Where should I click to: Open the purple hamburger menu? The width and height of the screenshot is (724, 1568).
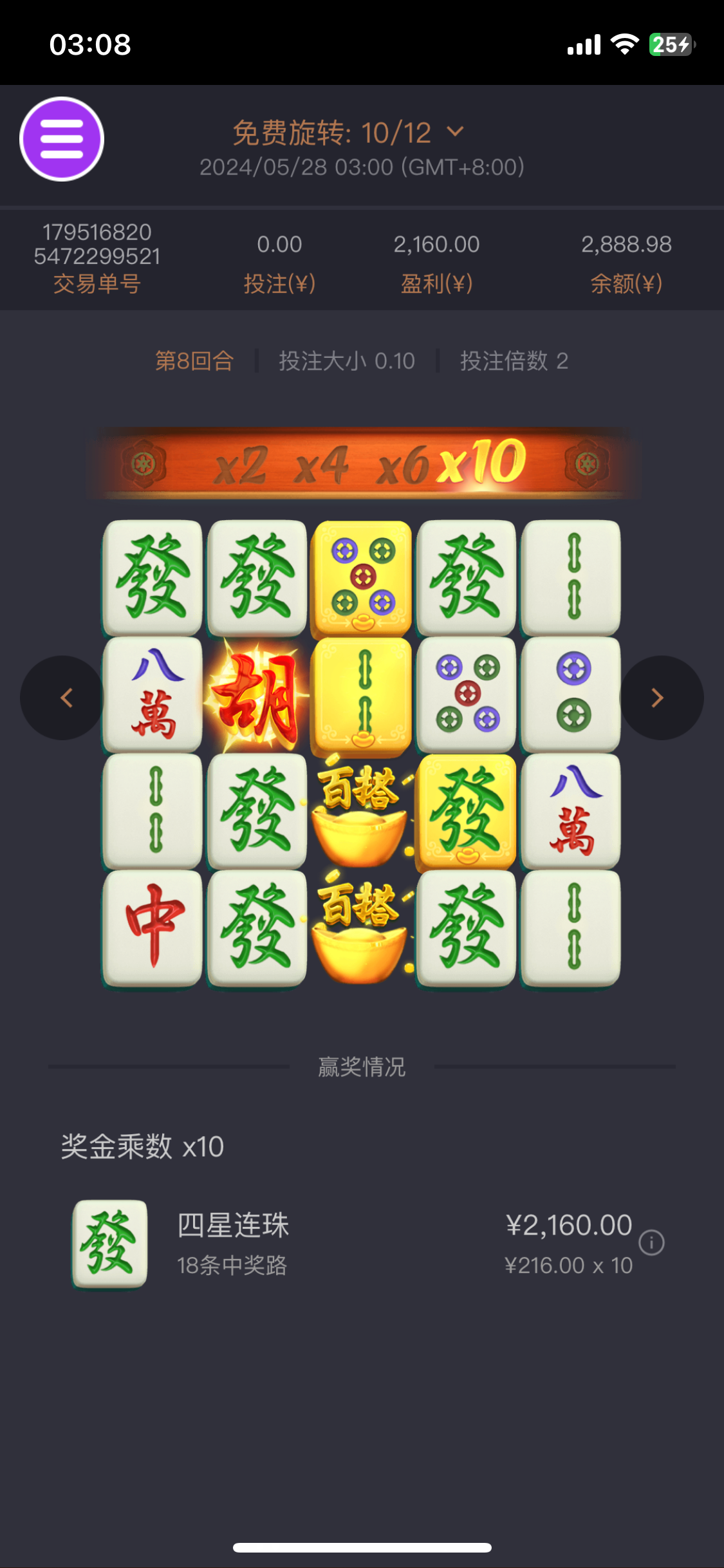62,139
